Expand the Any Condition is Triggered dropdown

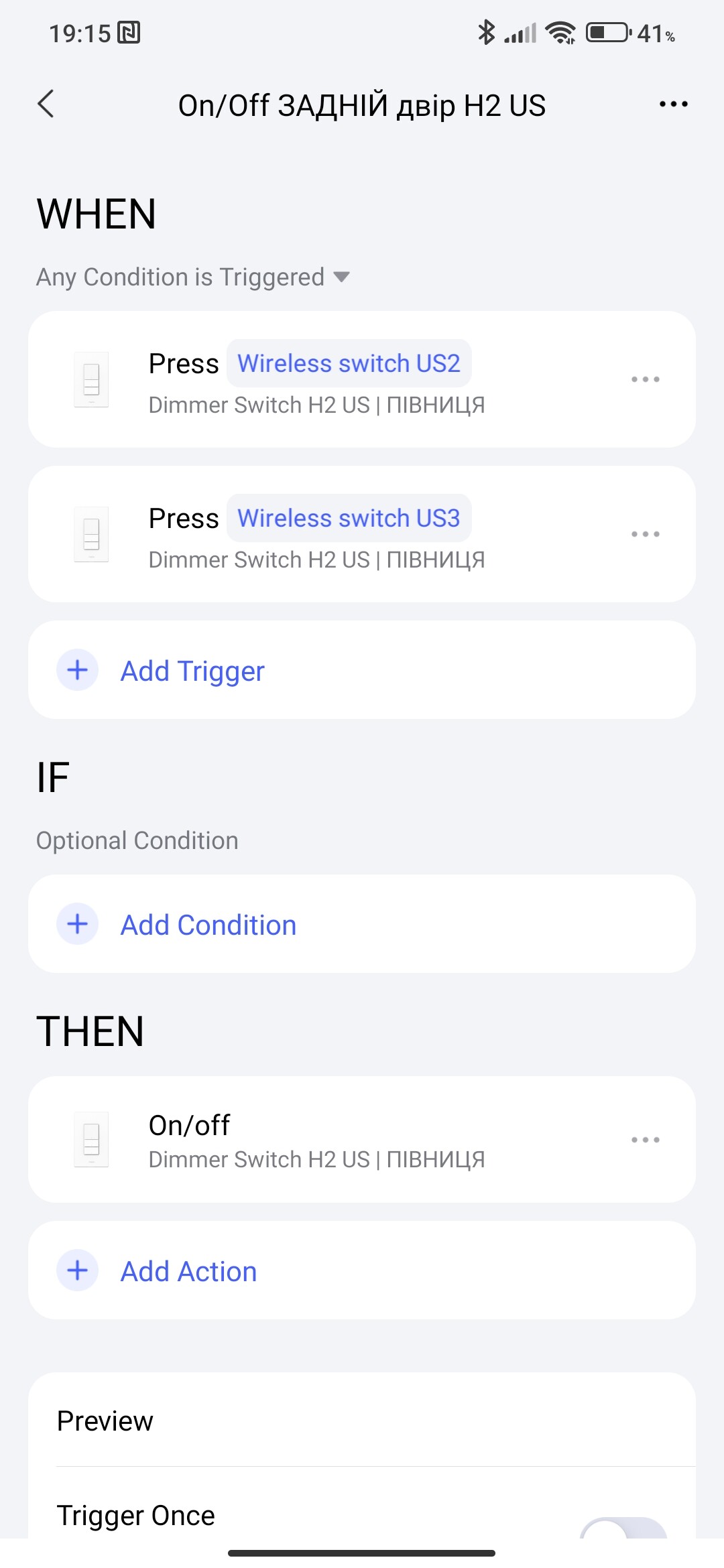[x=193, y=277]
